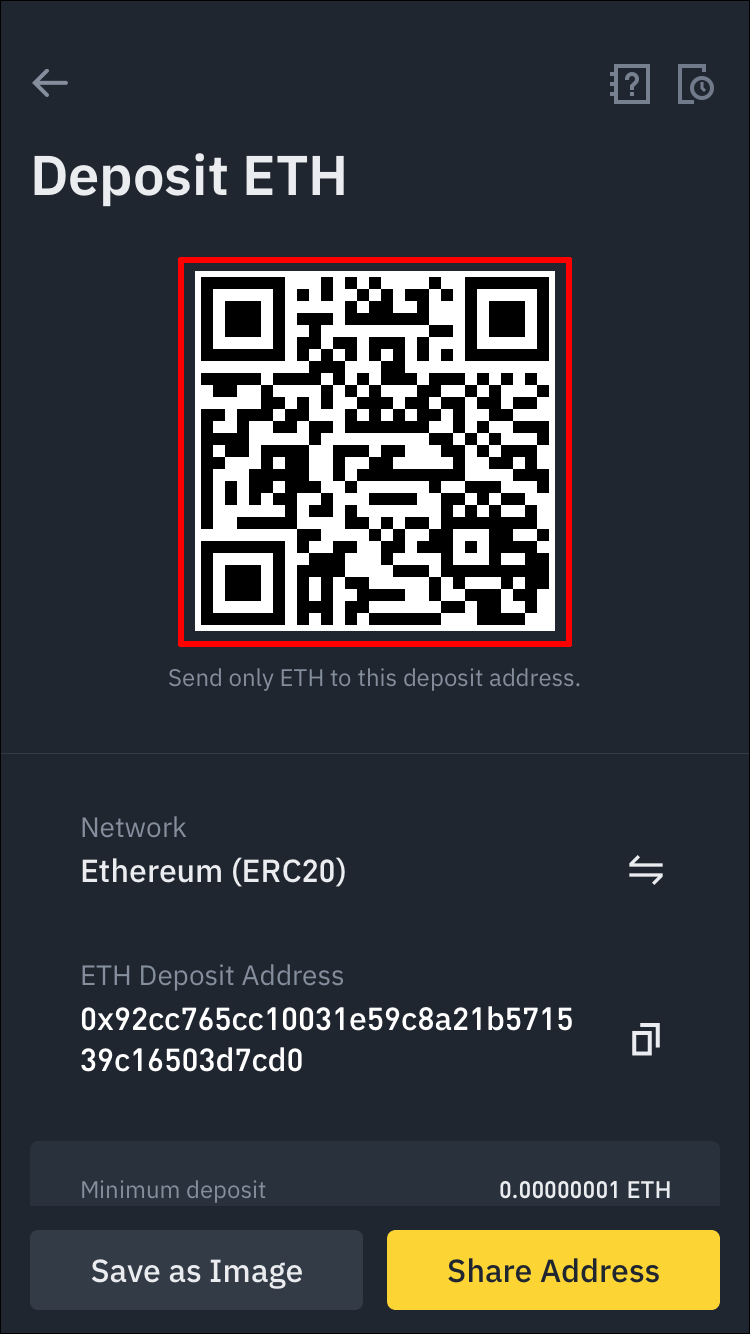Open the deposit help guide icon
The height and width of the screenshot is (1334, 750).
point(630,85)
